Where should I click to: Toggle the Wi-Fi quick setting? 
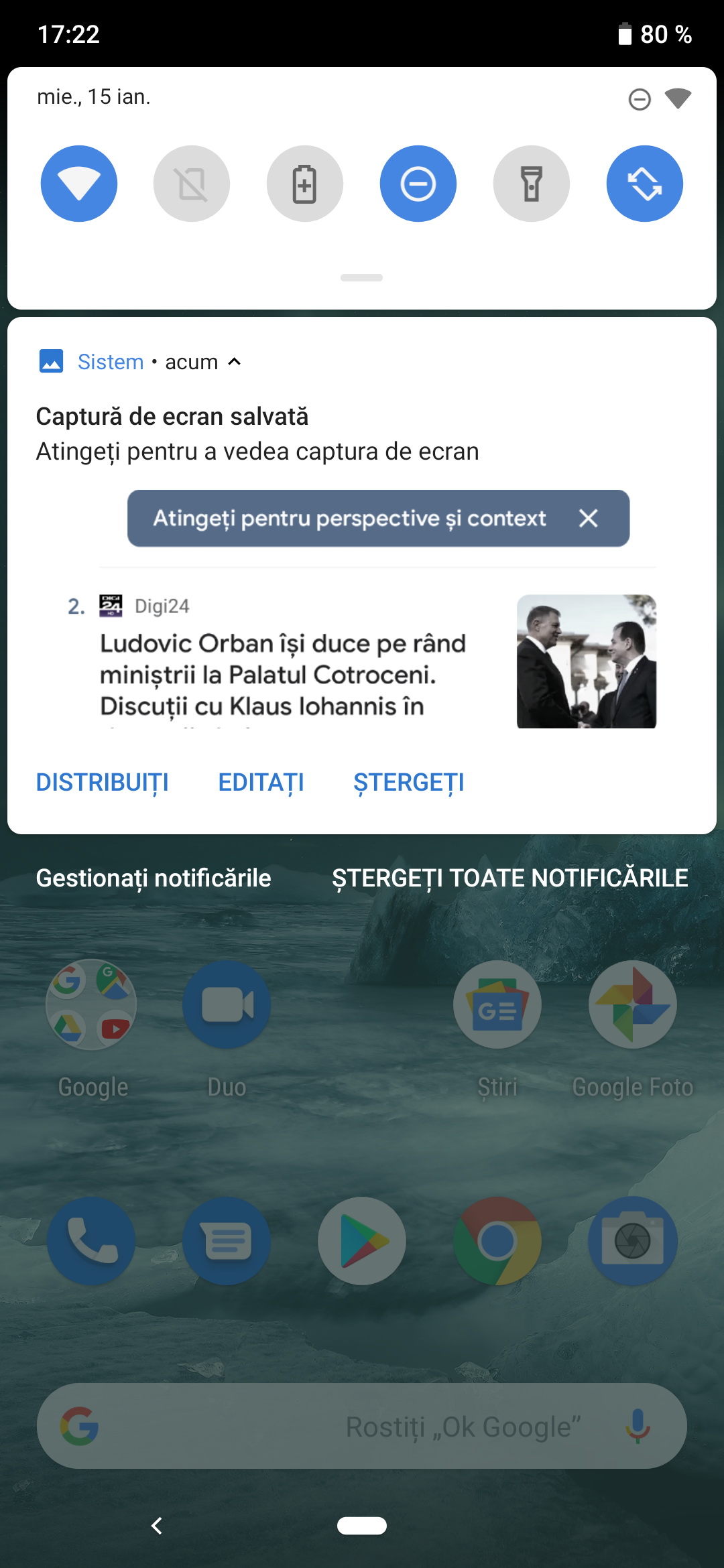tap(79, 184)
